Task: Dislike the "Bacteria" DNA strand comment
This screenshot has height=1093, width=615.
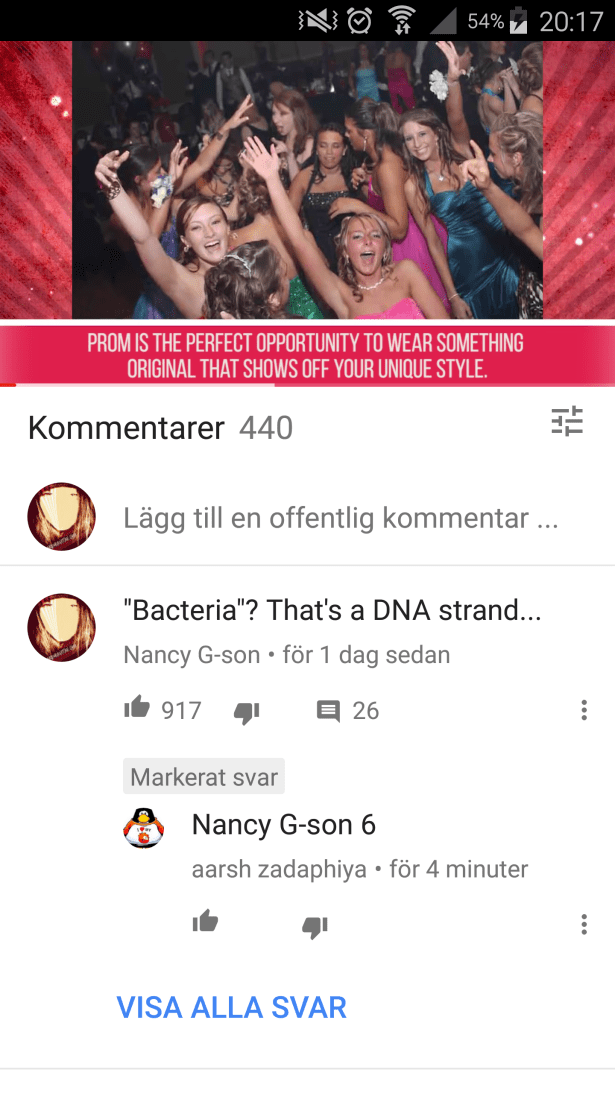Action: point(246,711)
